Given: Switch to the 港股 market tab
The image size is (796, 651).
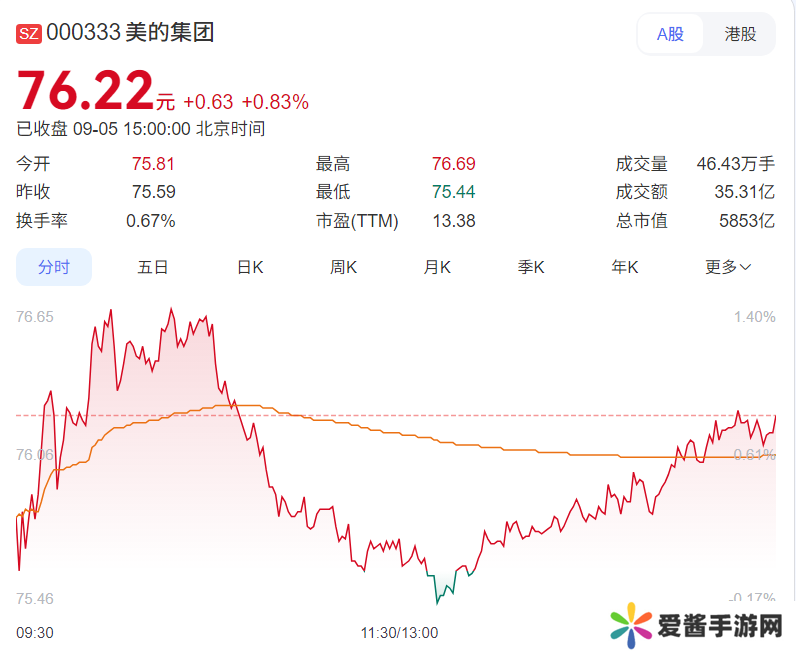Looking at the screenshot, I should pos(740,34).
